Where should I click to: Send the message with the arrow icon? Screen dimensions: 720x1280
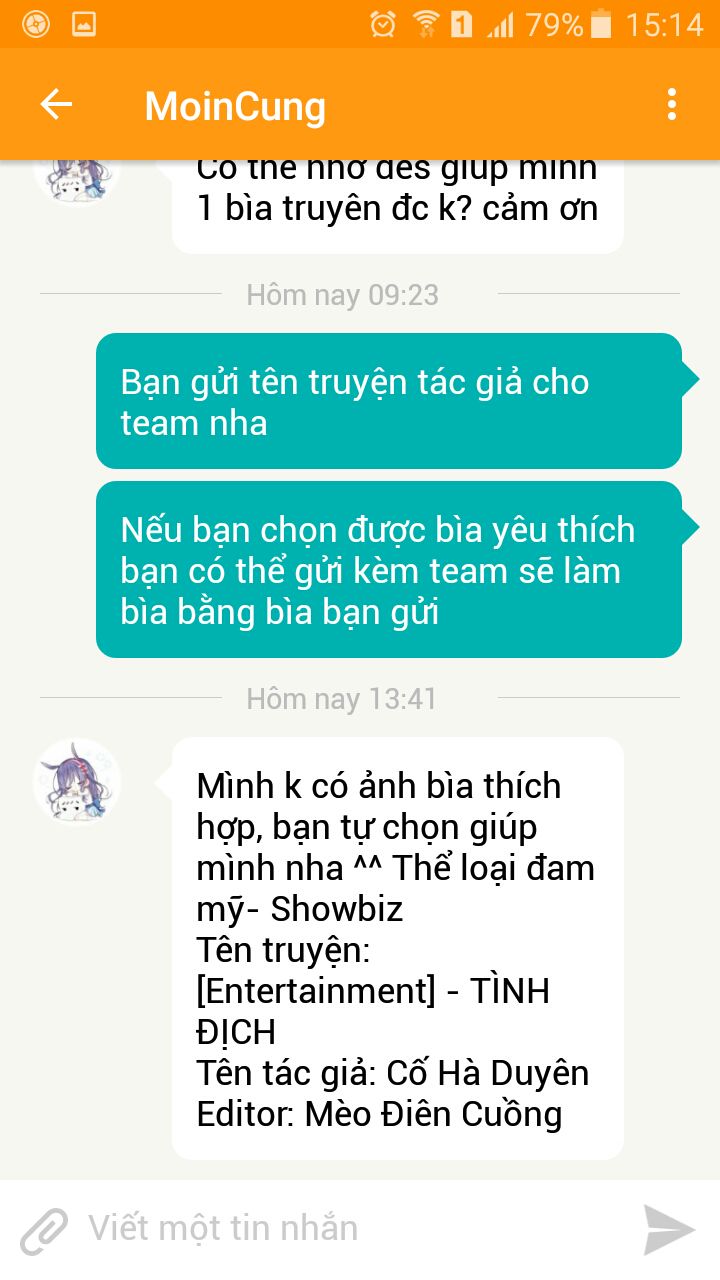click(668, 1230)
